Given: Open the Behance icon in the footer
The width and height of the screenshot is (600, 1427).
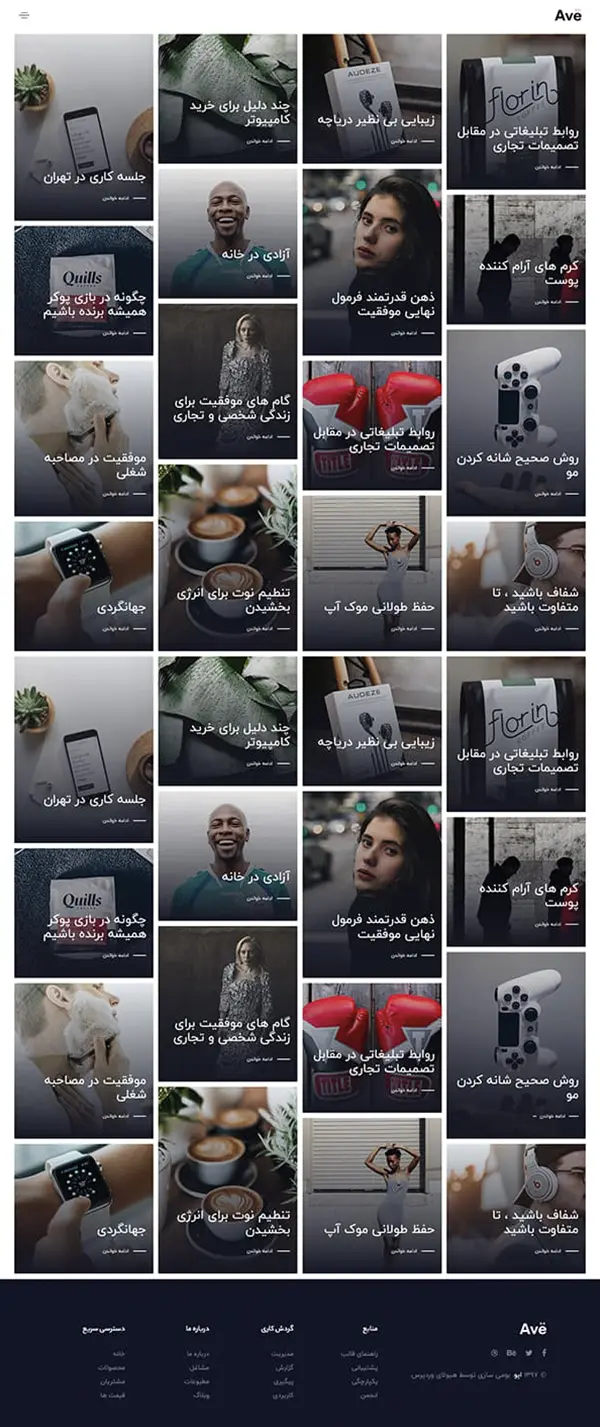Looking at the screenshot, I should (x=512, y=1353).
